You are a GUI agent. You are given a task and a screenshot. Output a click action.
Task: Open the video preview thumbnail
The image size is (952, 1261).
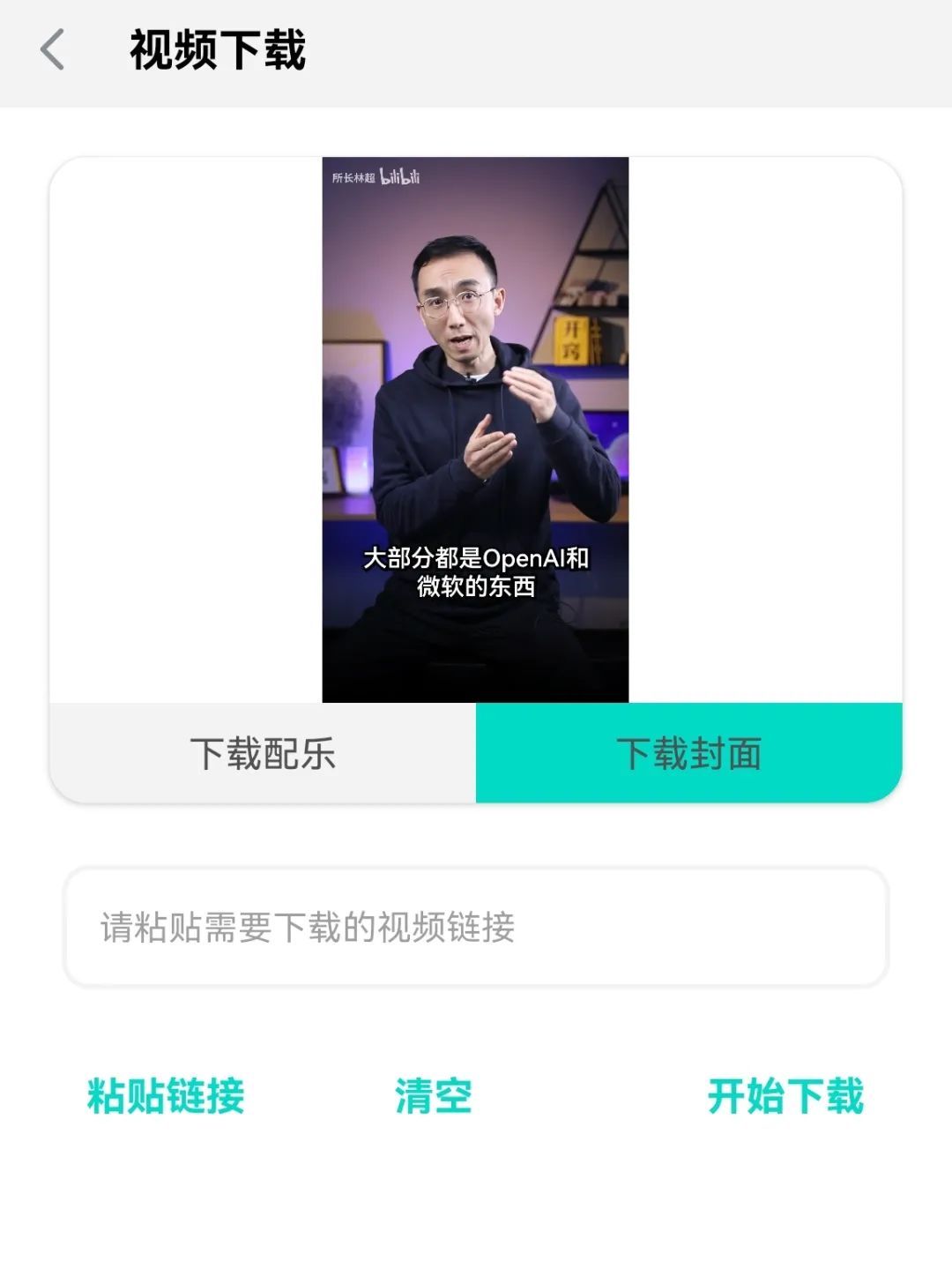[x=475, y=429]
